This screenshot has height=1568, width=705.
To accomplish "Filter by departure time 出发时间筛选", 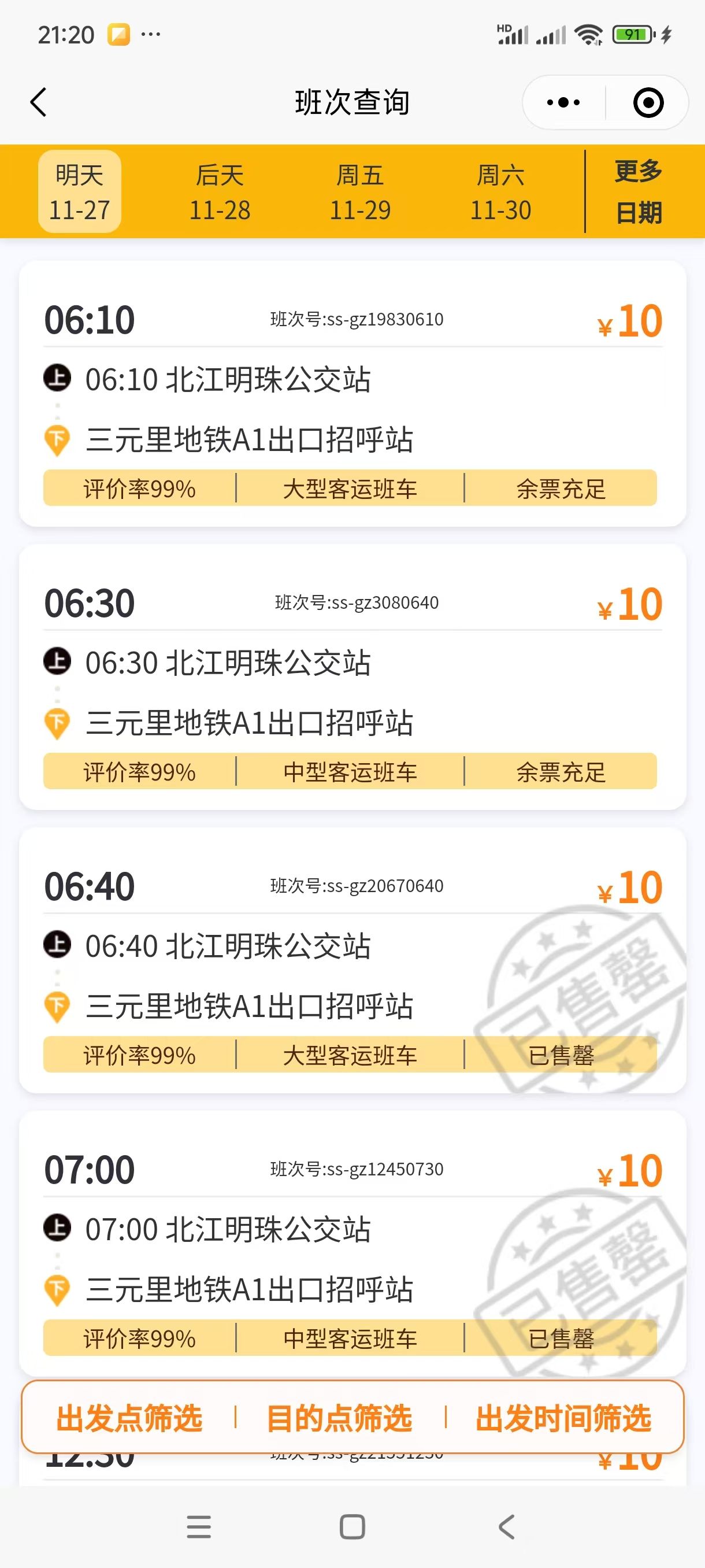I will pyautogui.click(x=563, y=1418).
